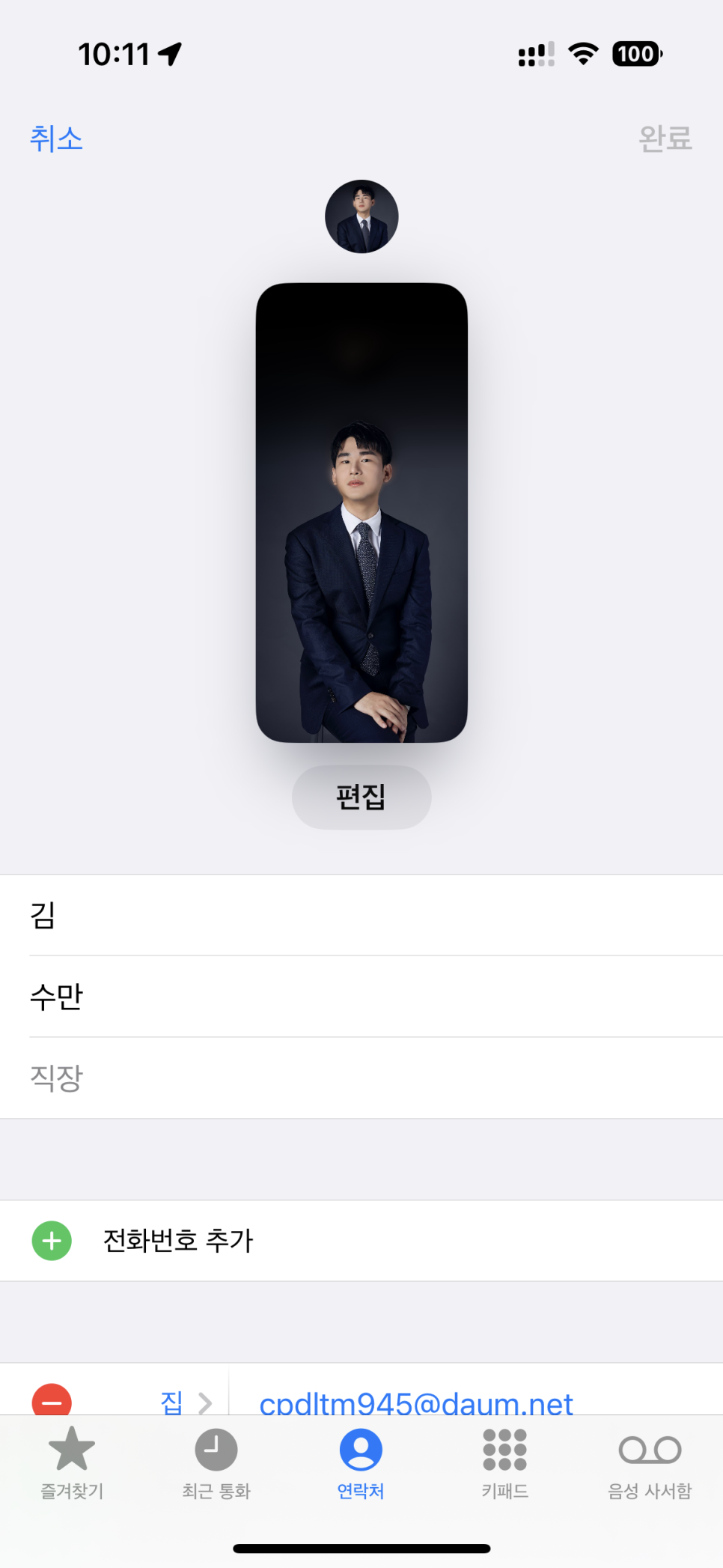This screenshot has height=1568, width=723.
Task: Add a phone number with 전화번호 추가
Action: click(178, 1241)
